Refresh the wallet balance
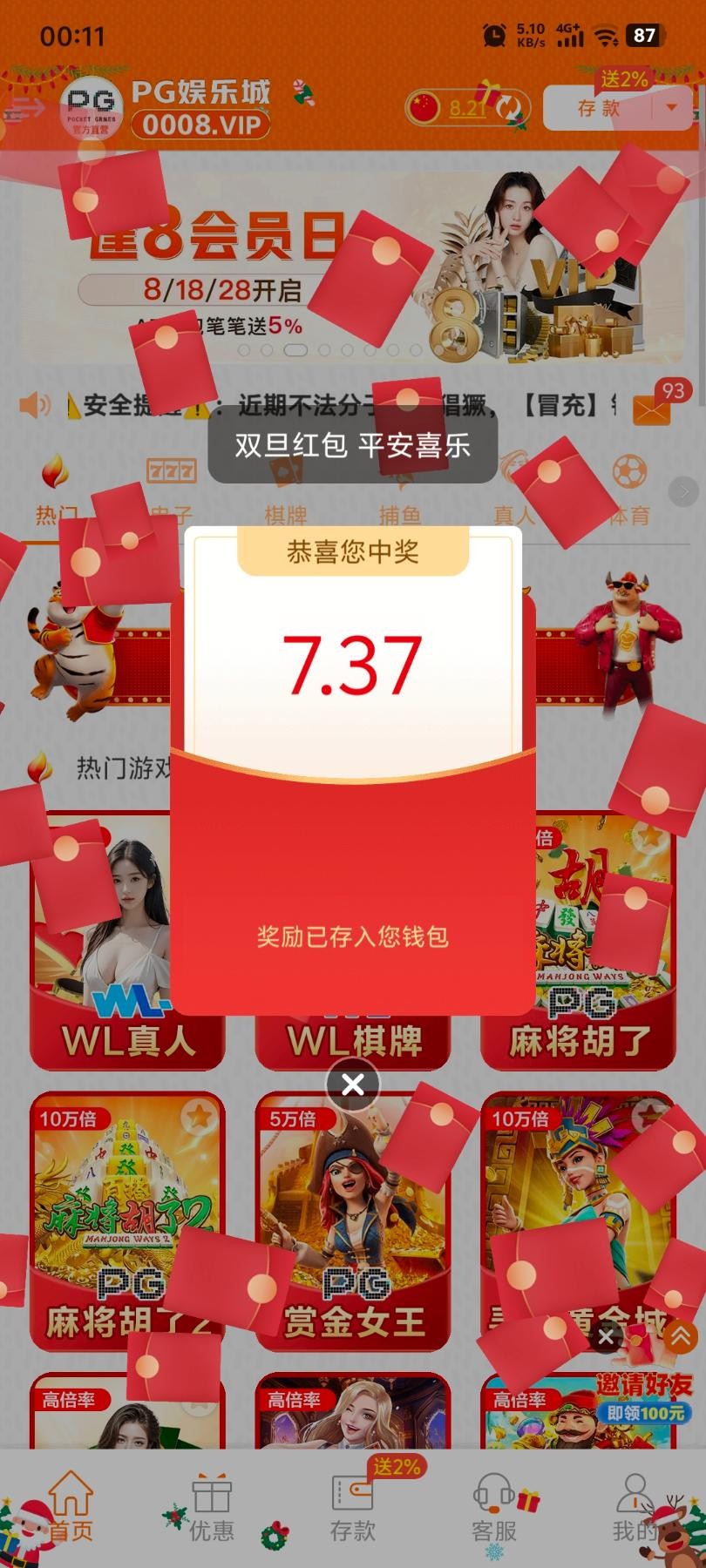706x1568 pixels. (510, 108)
